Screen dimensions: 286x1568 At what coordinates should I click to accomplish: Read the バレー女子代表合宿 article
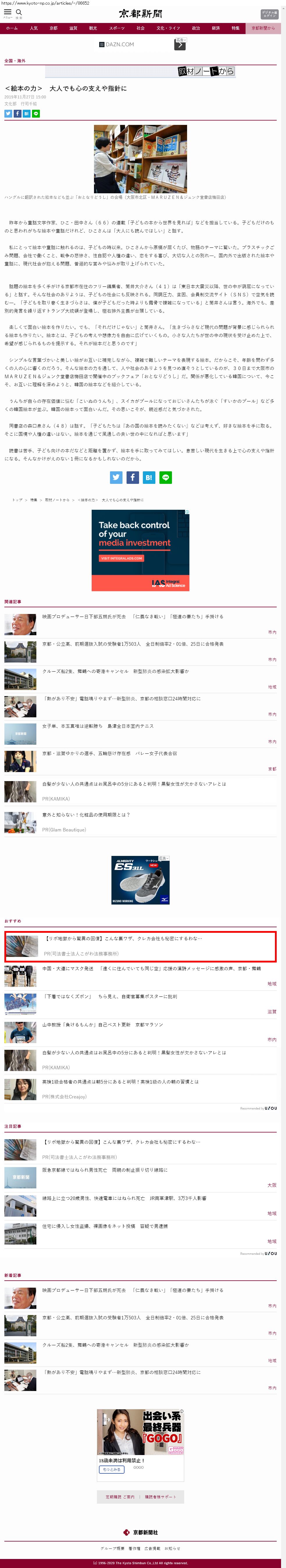click(109, 753)
